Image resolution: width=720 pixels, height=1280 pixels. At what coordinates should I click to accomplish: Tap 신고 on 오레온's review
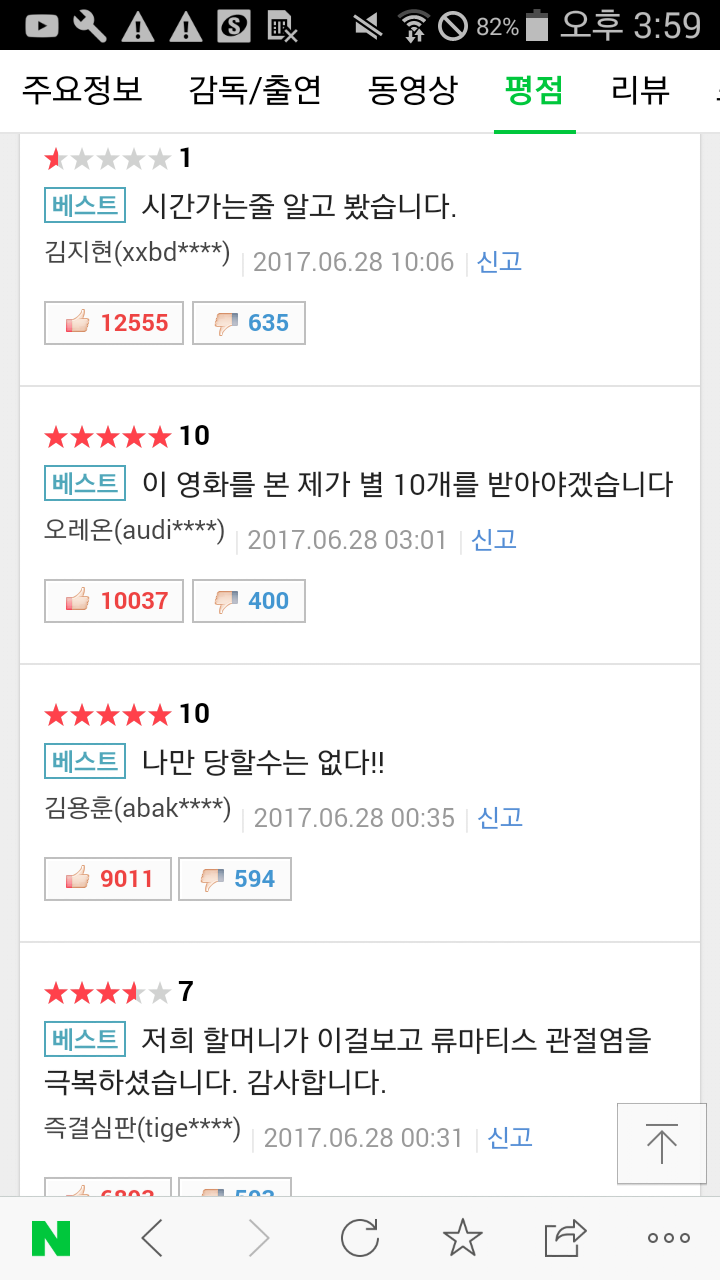494,540
